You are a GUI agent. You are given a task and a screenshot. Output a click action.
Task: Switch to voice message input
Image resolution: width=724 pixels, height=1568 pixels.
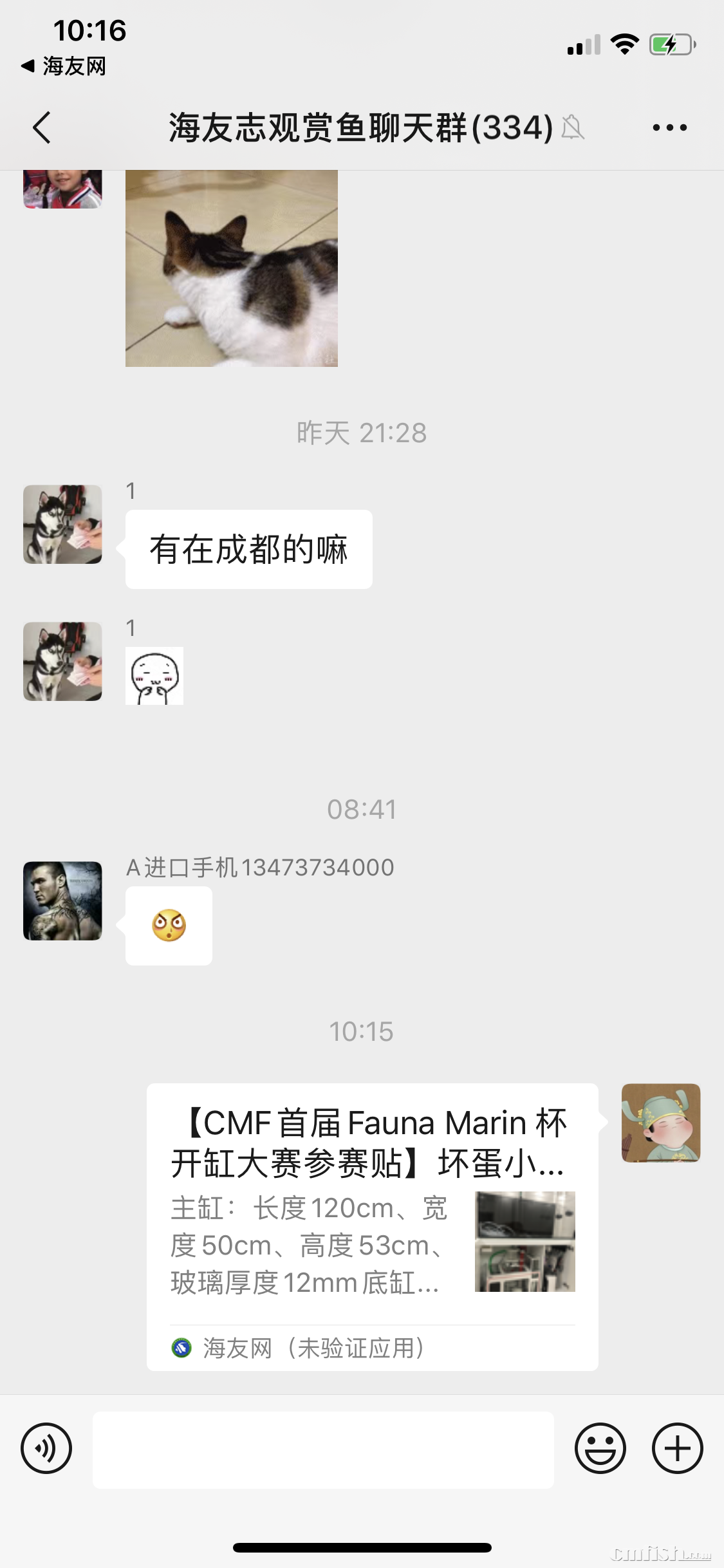click(46, 1449)
